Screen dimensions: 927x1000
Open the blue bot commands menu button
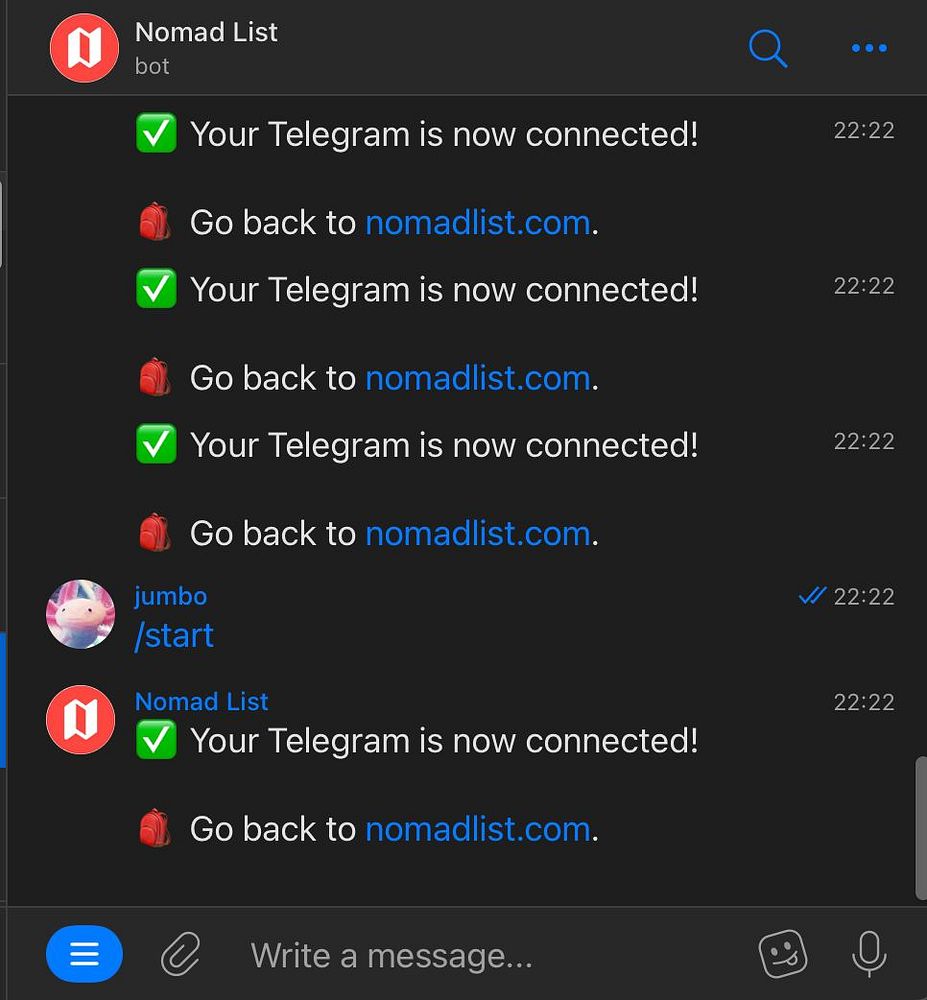[84, 954]
